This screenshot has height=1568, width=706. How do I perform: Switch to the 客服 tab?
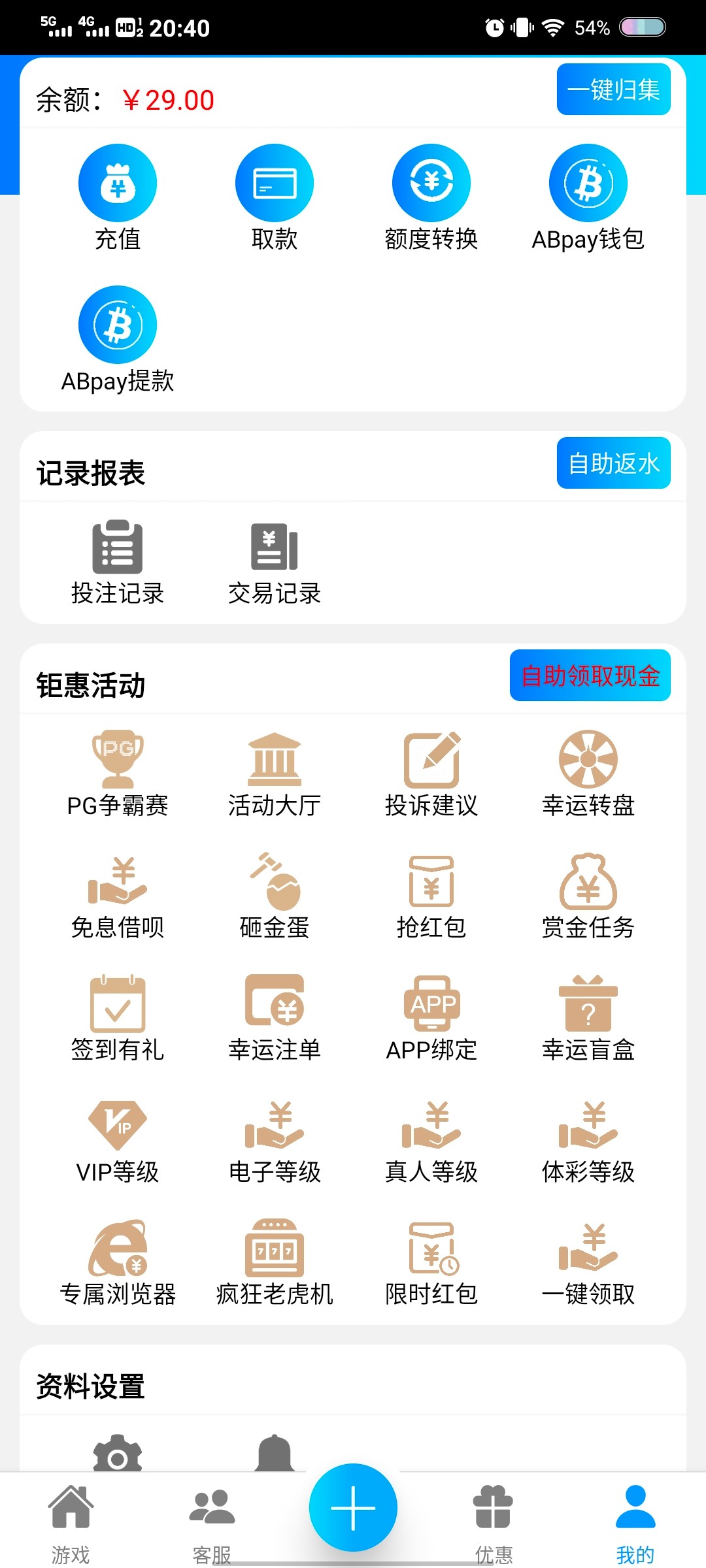pos(212,1522)
